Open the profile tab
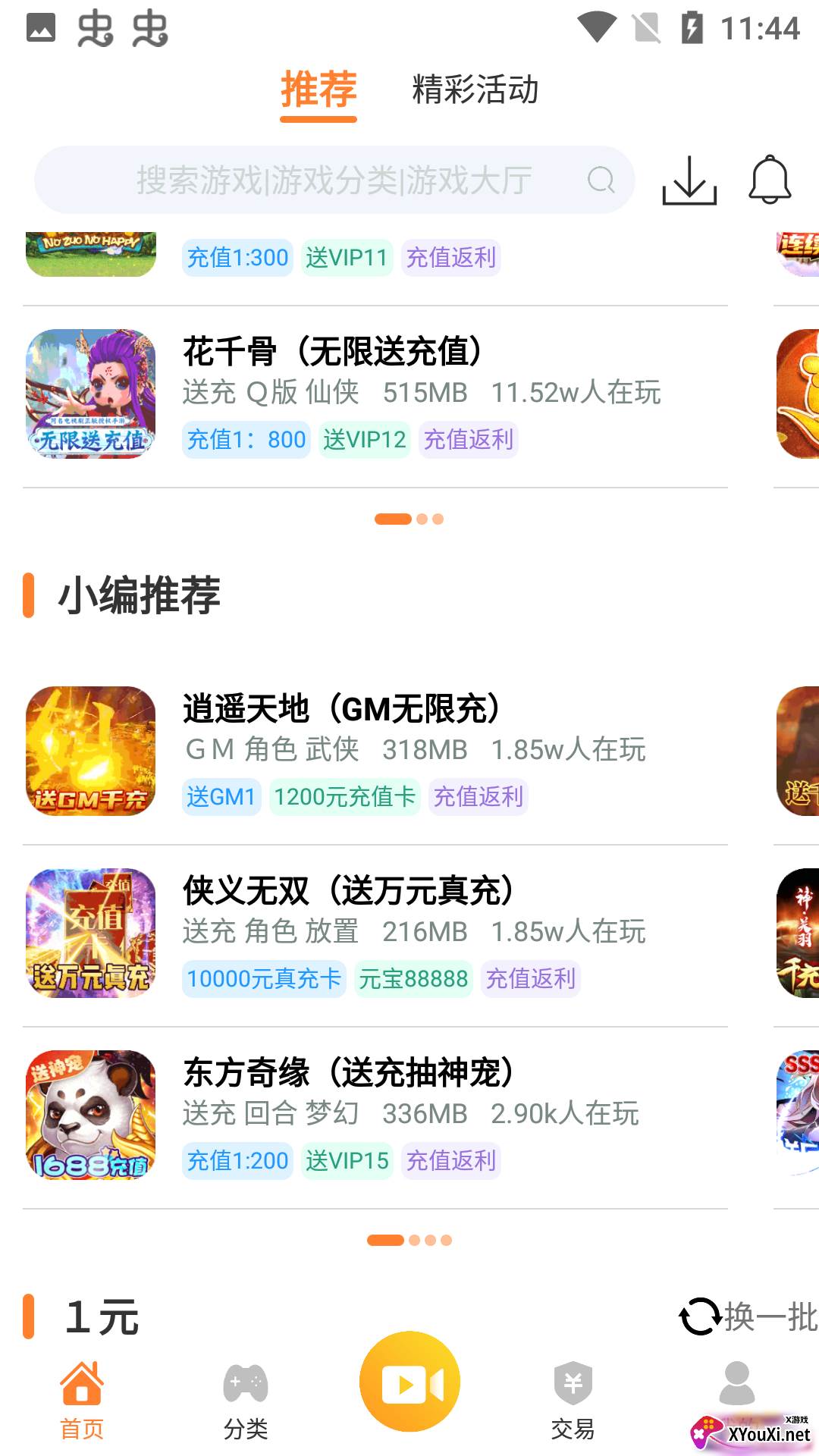The width and height of the screenshot is (819, 1456). 736,1384
